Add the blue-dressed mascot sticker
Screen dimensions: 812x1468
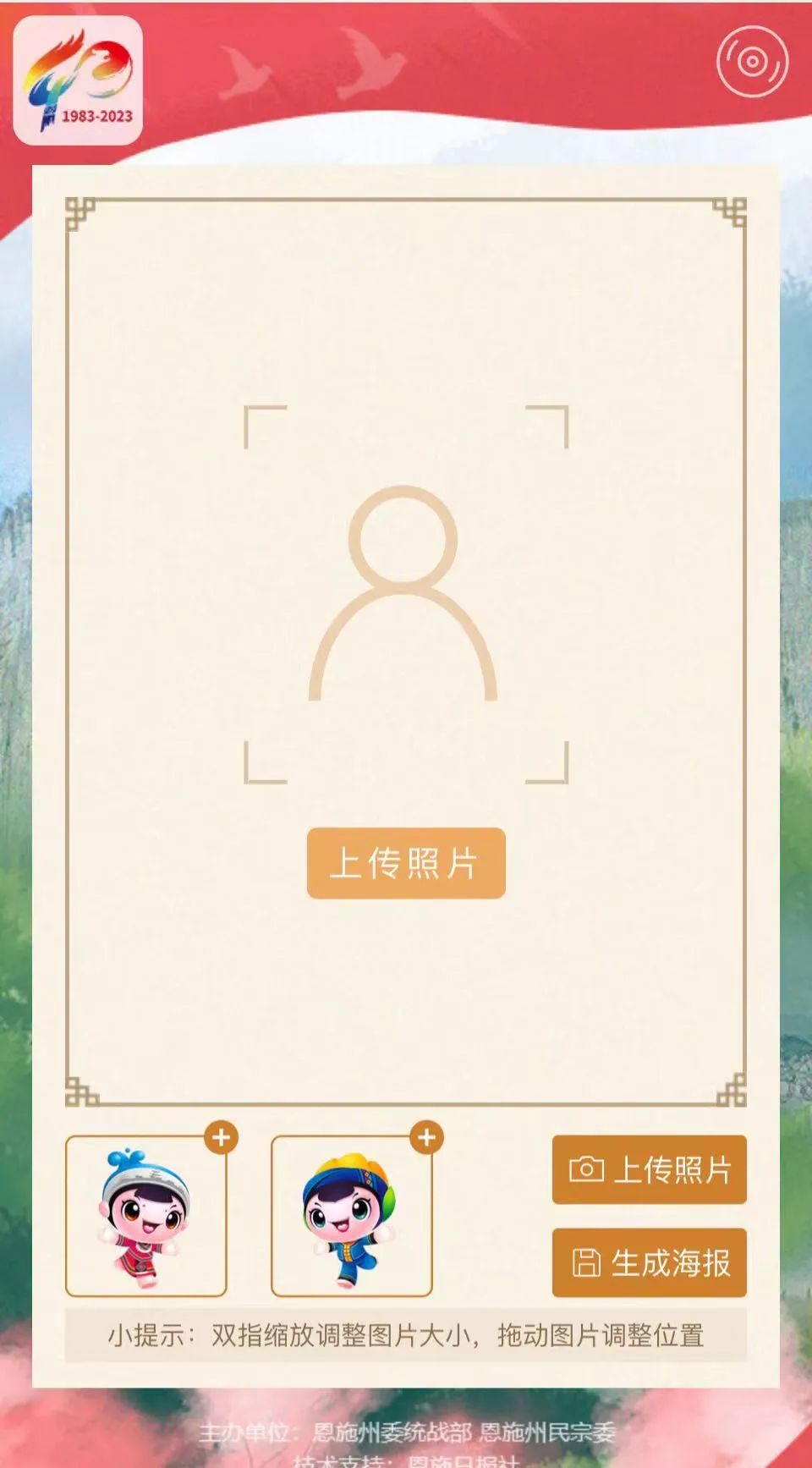[x=351, y=1215]
